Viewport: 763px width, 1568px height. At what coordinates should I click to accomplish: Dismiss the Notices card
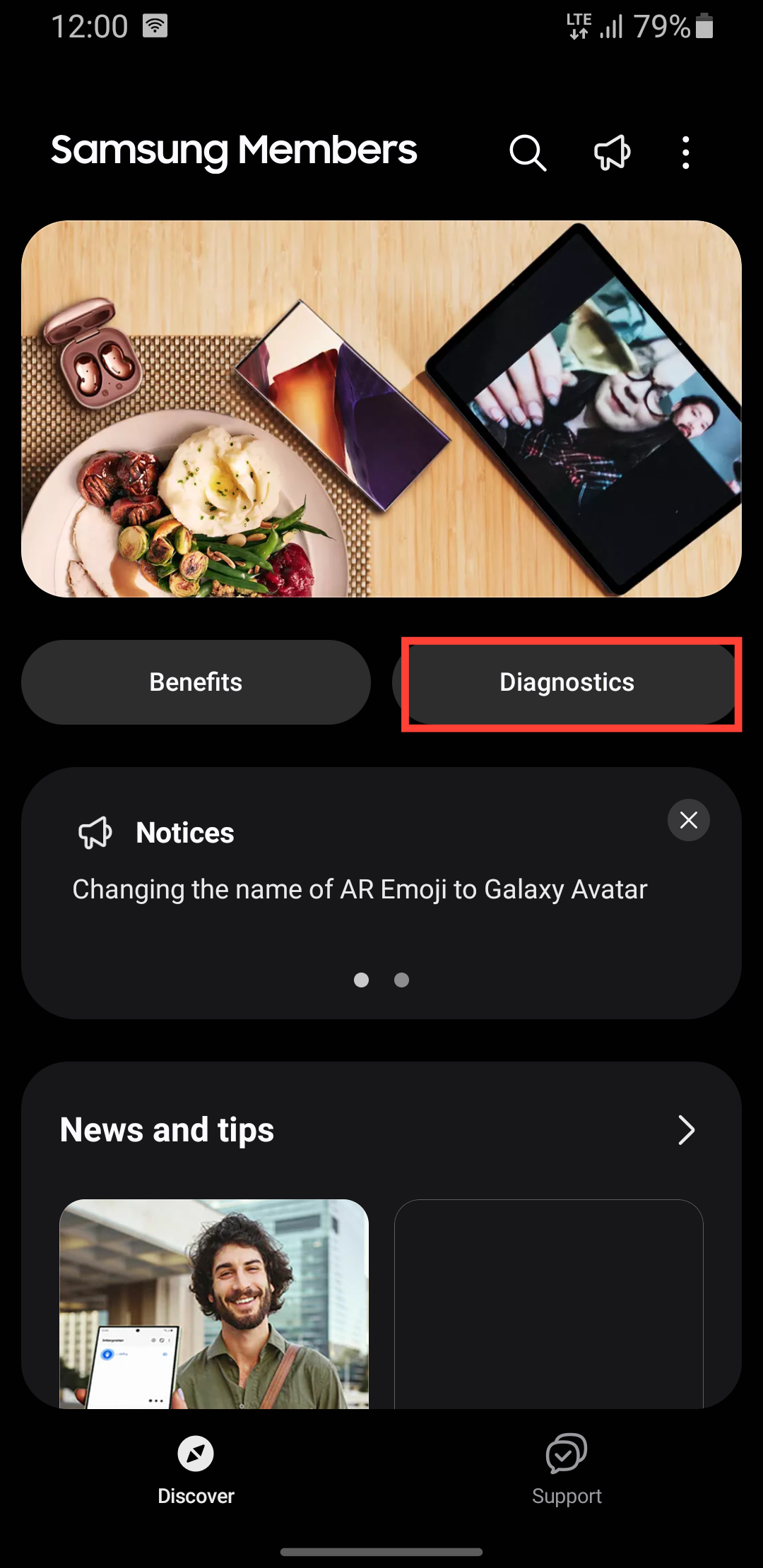click(x=688, y=820)
